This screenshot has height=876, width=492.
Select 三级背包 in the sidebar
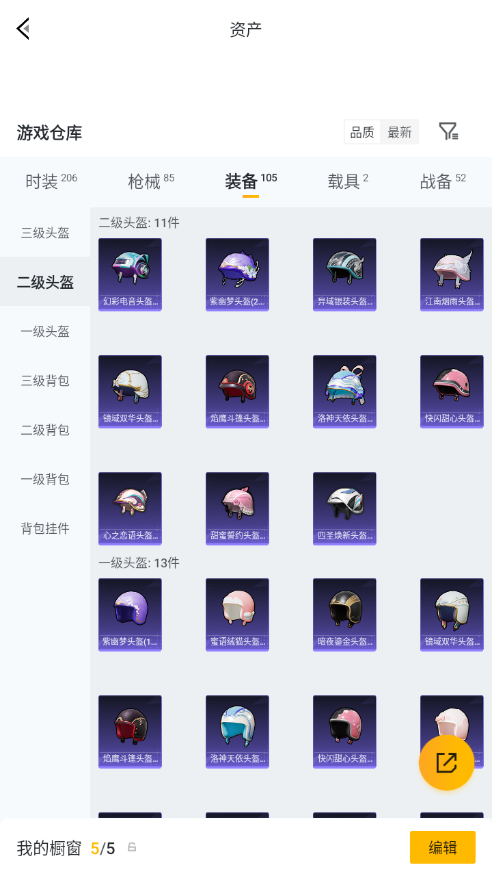(45, 380)
